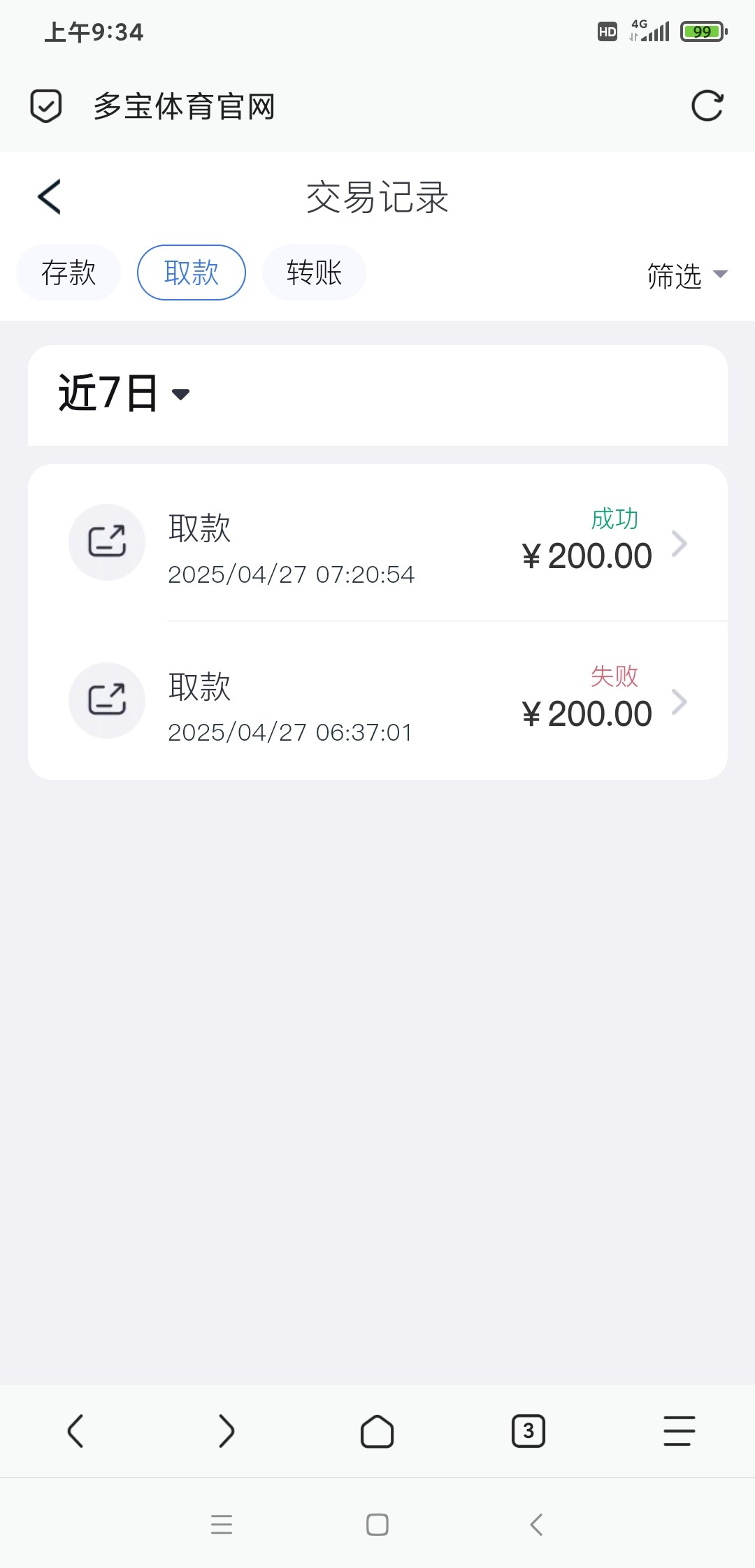Navigate back in the browser toolbar
Screen dimensions: 755x1568
pos(75,1431)
